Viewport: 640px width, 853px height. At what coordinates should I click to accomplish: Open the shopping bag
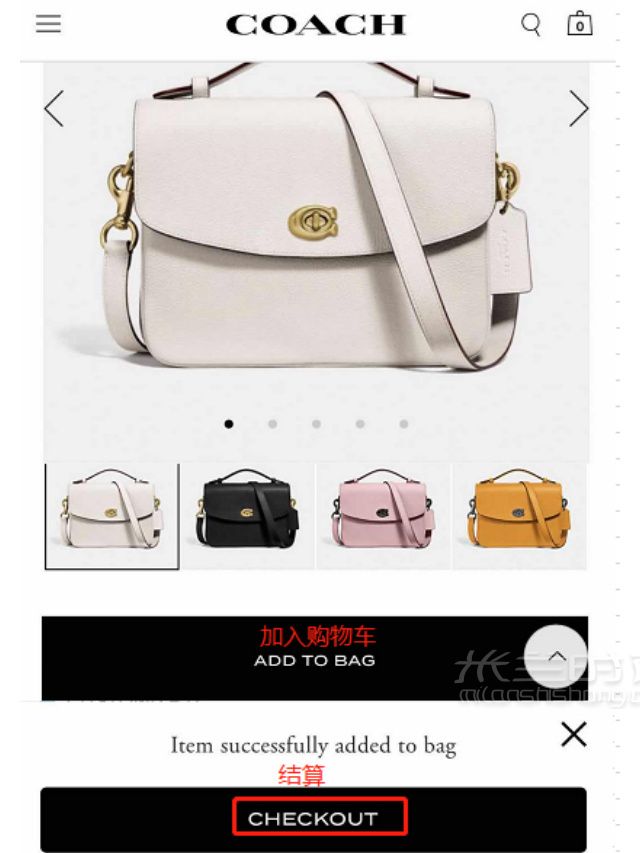579,24
